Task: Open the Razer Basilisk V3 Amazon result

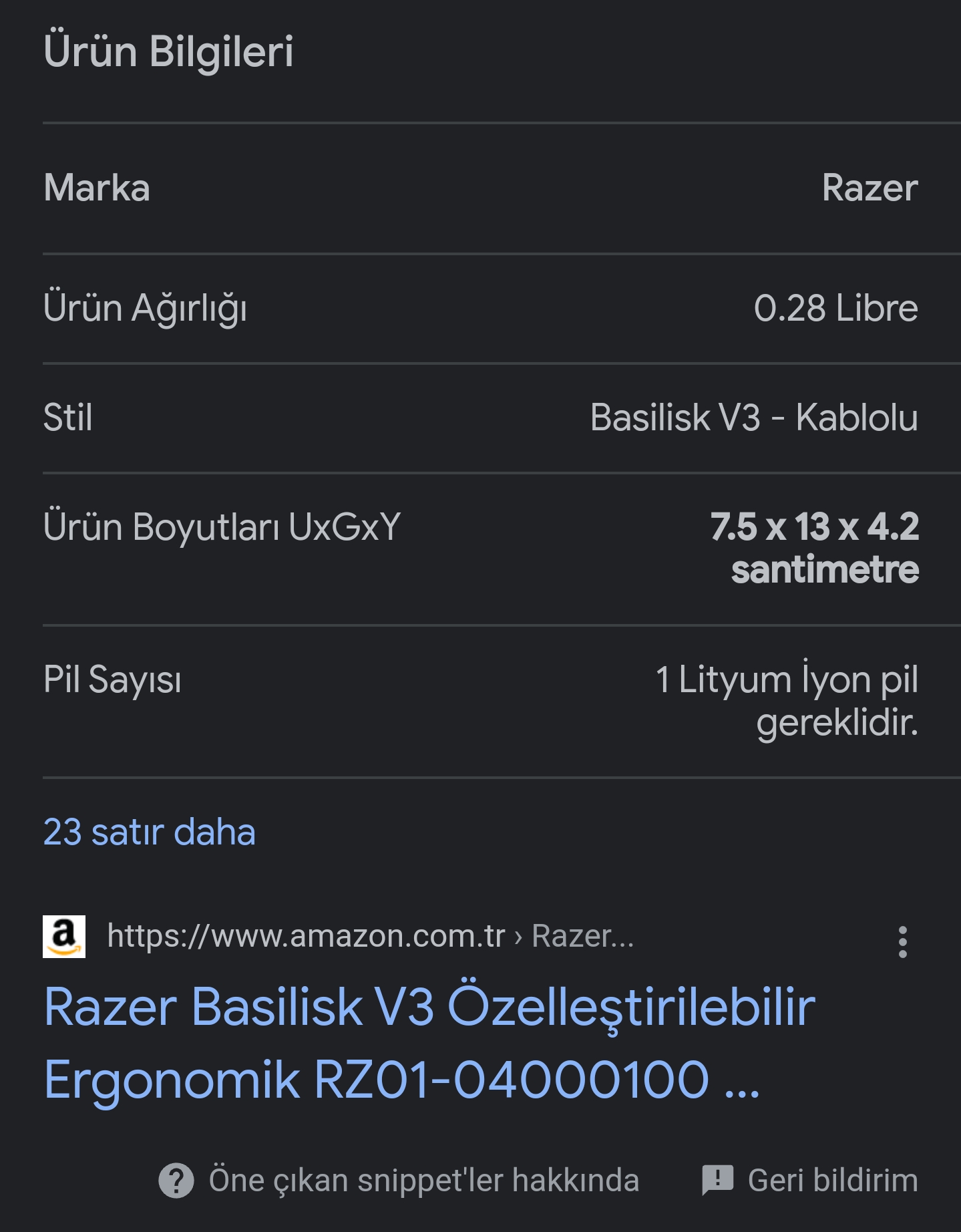Action: point(429,1042)
